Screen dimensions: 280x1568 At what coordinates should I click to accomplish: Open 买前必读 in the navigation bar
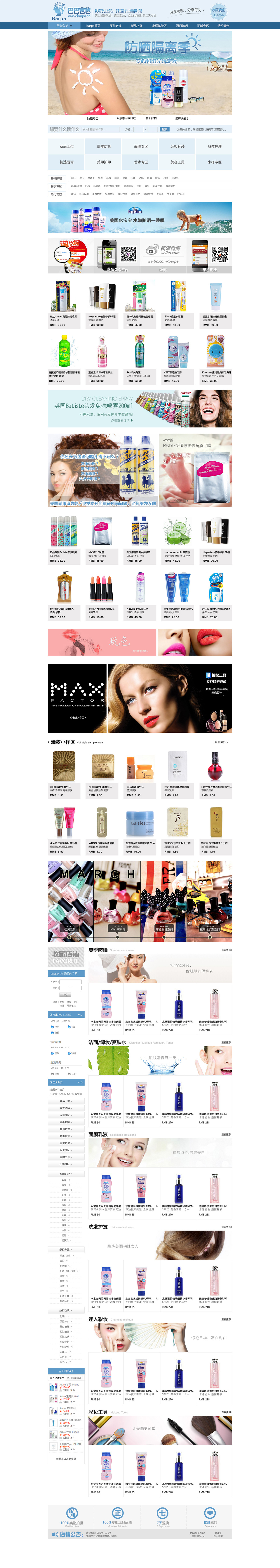click(115, 26)
